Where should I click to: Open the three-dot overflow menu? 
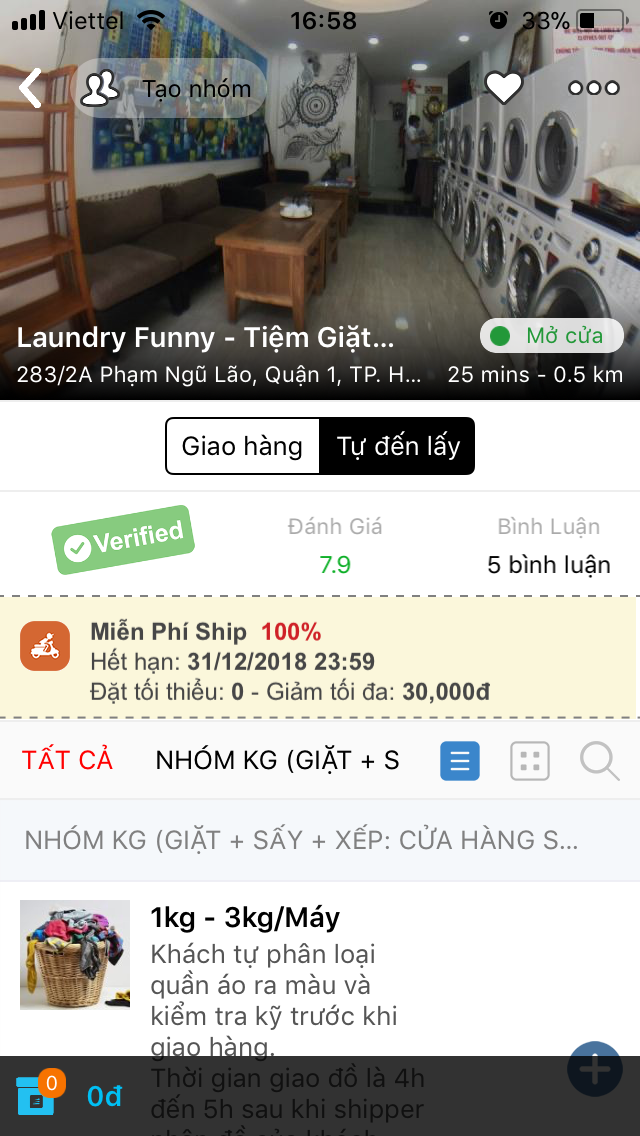coord(594,89)
